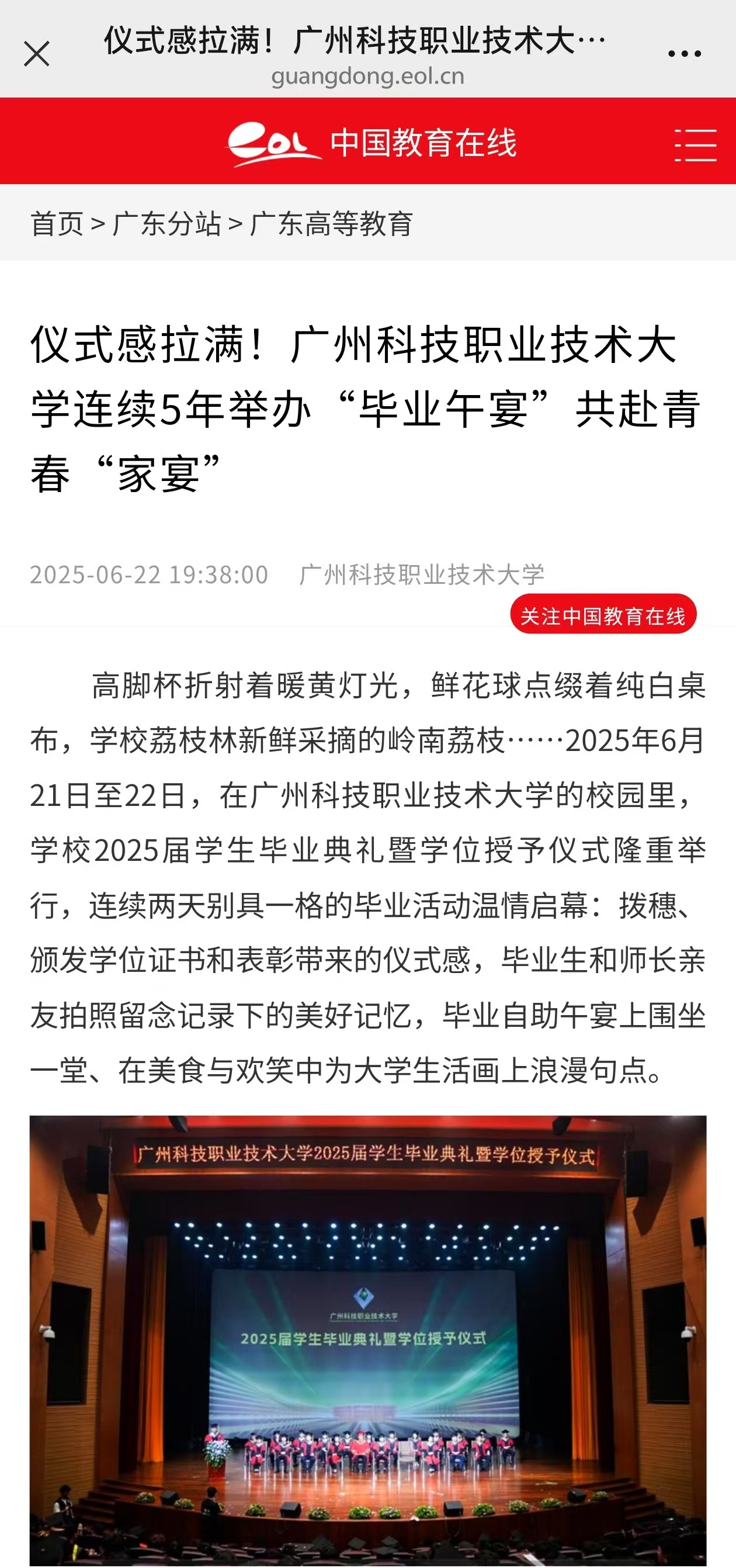This screenshot has height=1568, width=736.
Task: Close the in-app browser page
Action: point(36,54)
